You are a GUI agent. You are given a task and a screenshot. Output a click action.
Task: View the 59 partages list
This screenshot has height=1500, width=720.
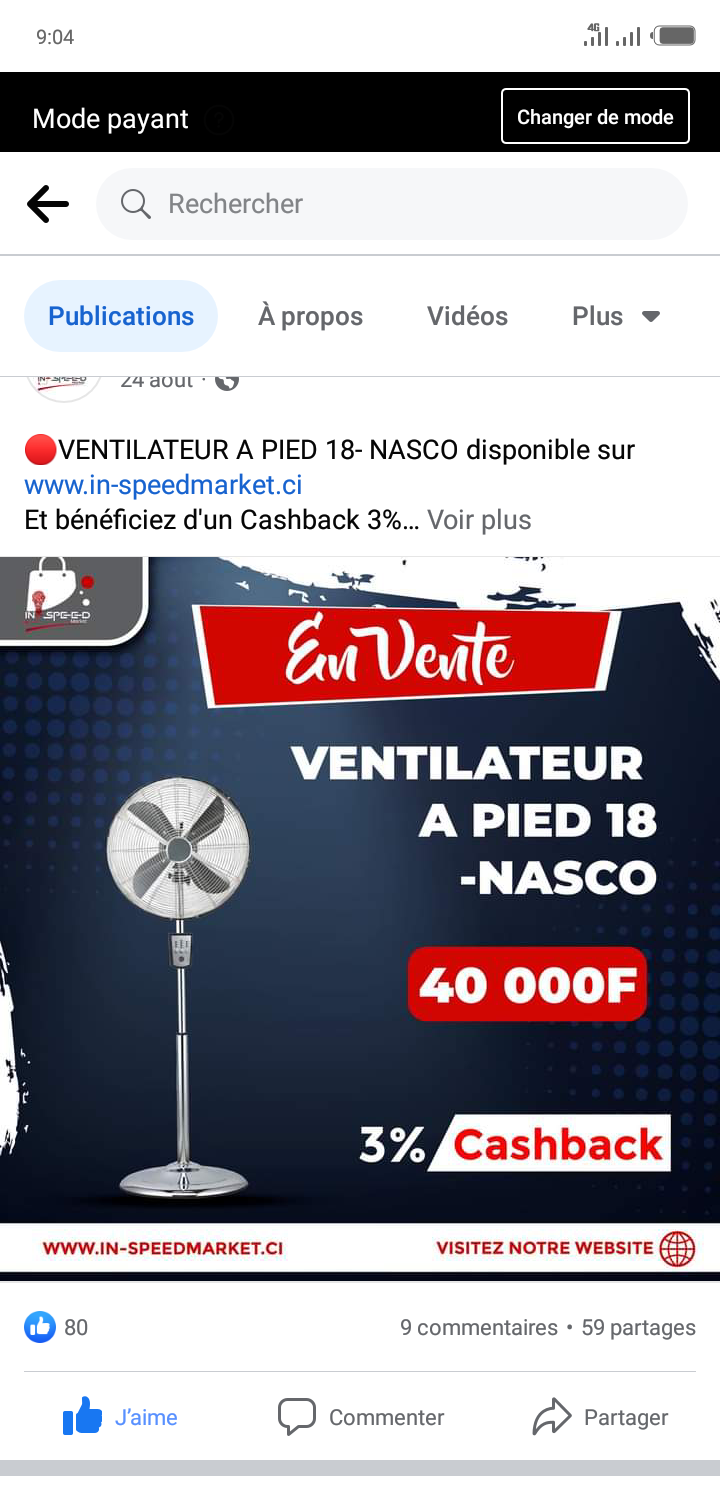[638, 1328]
